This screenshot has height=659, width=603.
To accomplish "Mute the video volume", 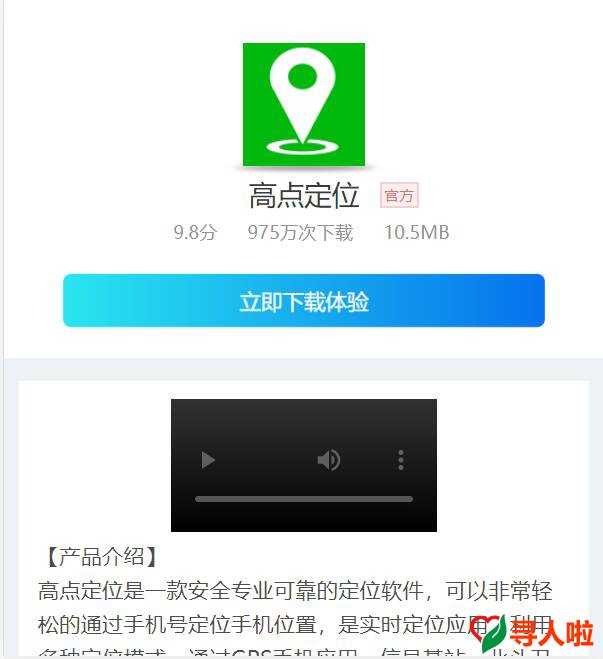I will click(x=328, y=460).
